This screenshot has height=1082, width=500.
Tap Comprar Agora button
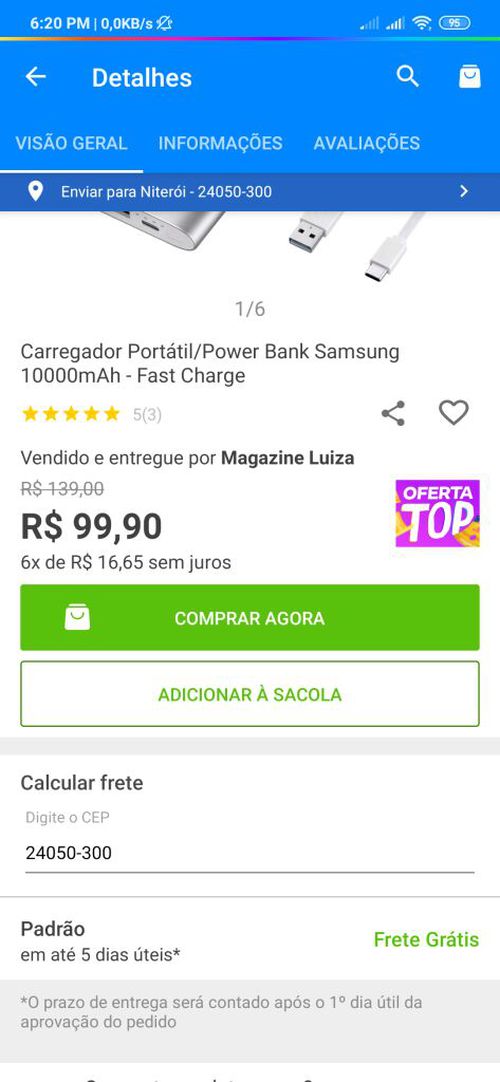point(250,618)
